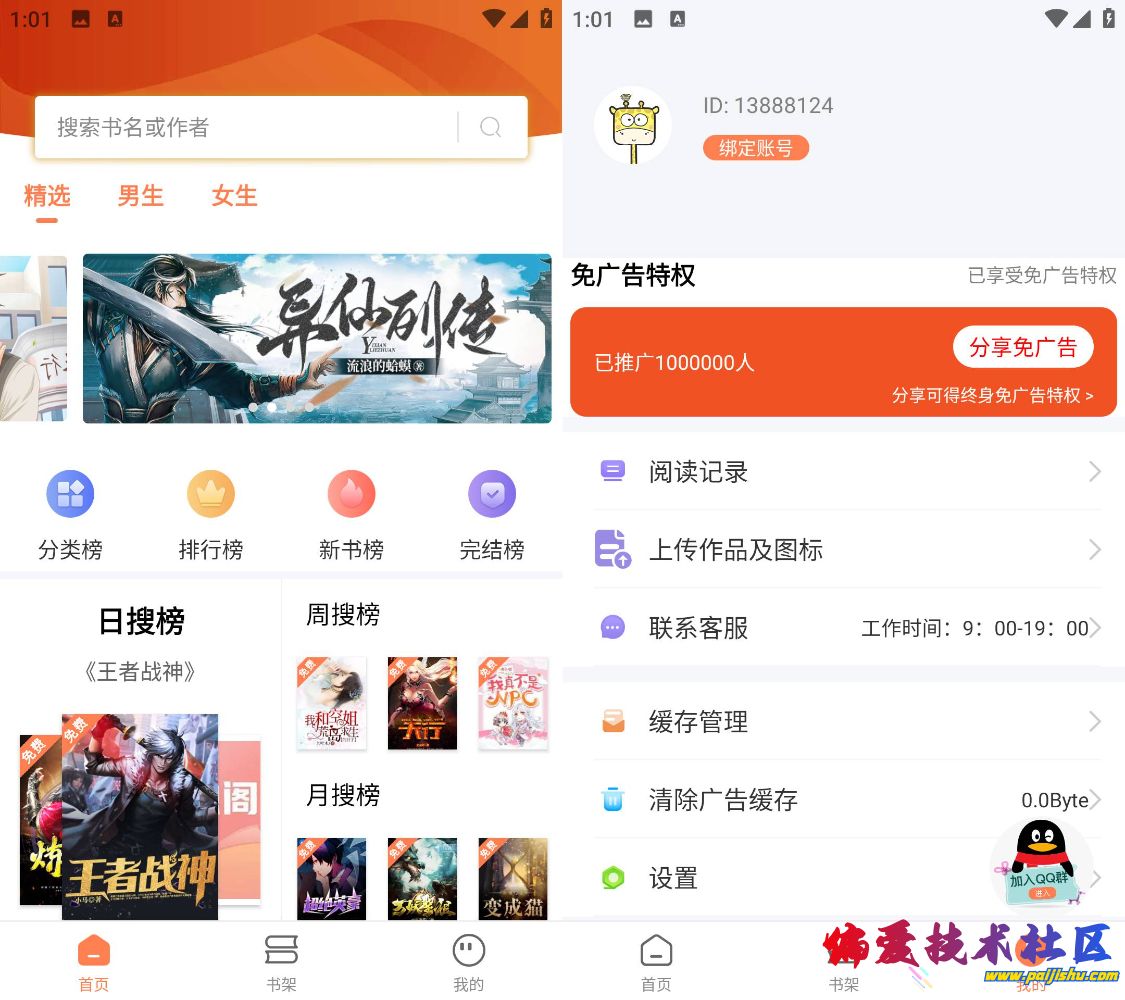Image resolution: width=1125 pixels, height=1000 pixels.
Task: Open 联系客服 customer service
Action: [845, 628]
